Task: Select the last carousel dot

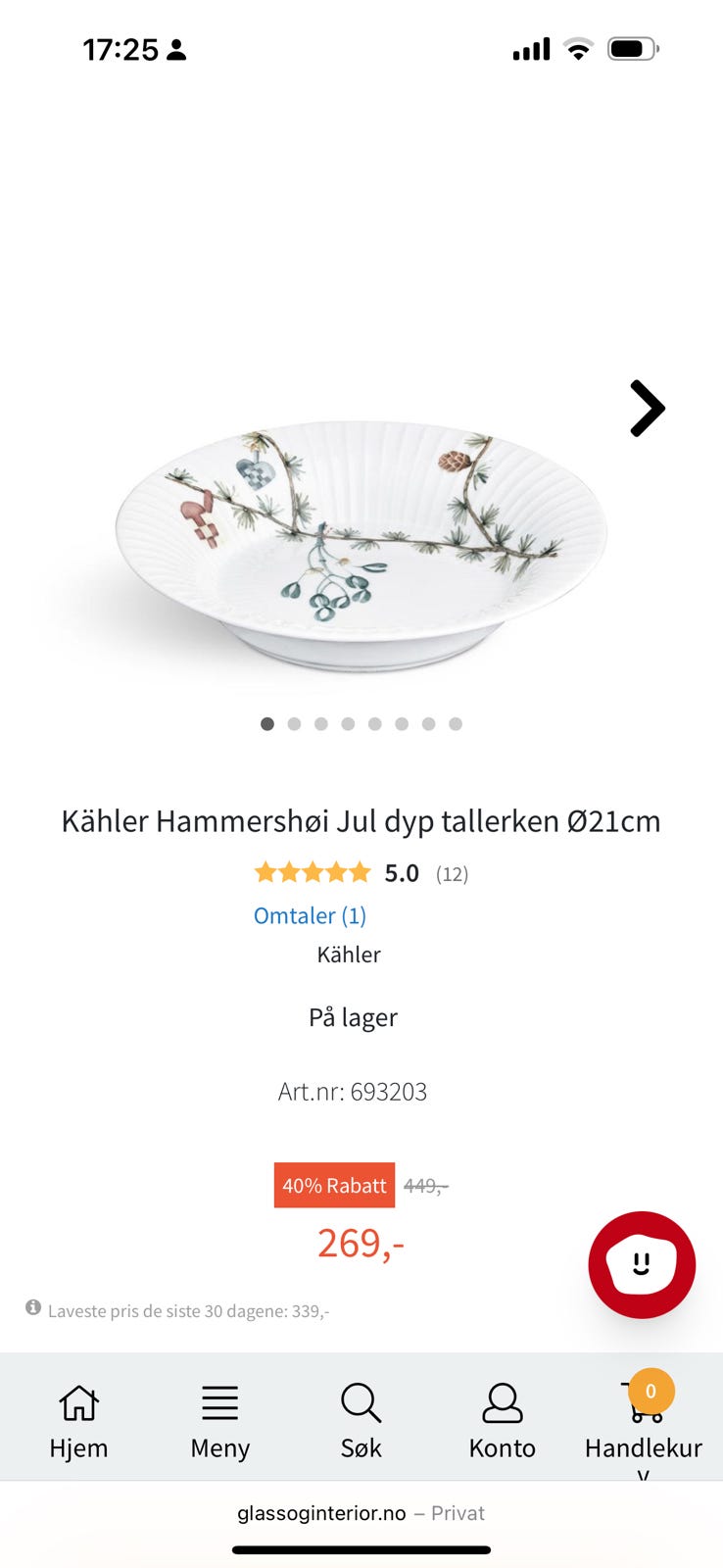Action: pos(455,724)
